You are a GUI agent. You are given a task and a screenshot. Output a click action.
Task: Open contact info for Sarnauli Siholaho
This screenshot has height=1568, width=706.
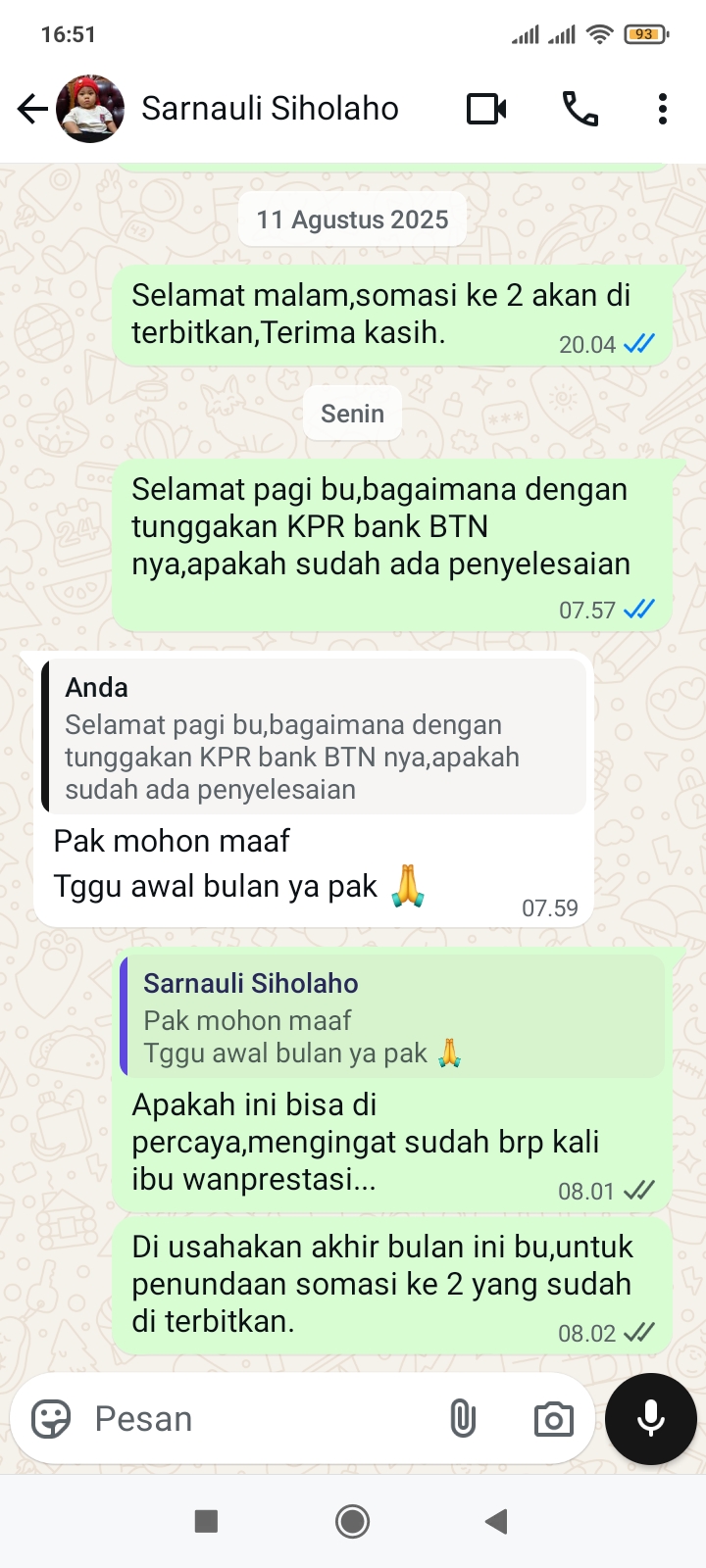click(270, 109)
